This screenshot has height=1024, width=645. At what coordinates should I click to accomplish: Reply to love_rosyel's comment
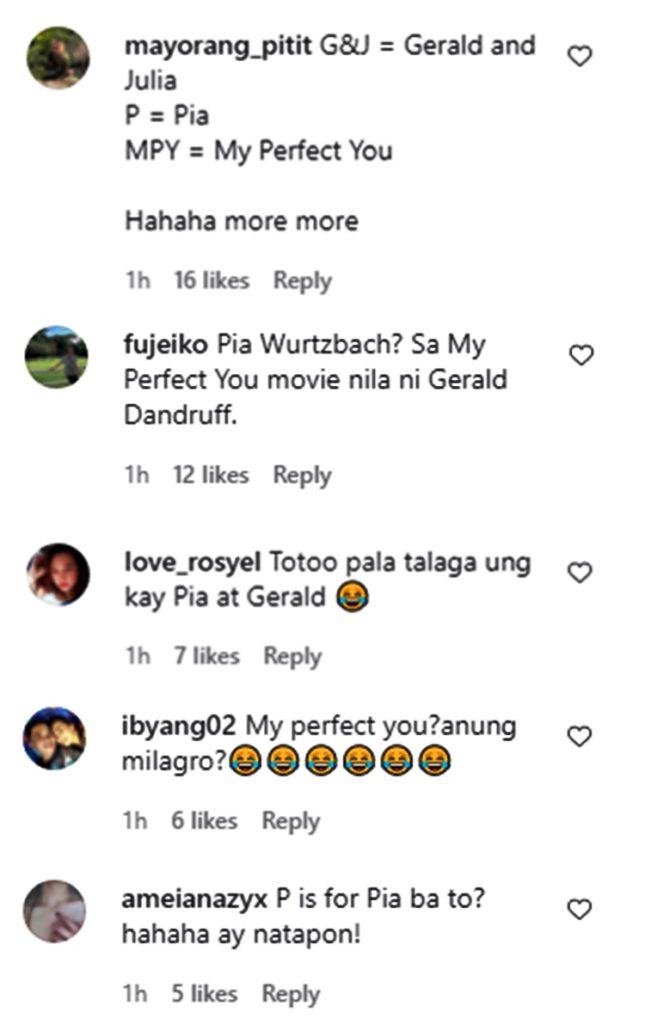(x=292, y=656)
